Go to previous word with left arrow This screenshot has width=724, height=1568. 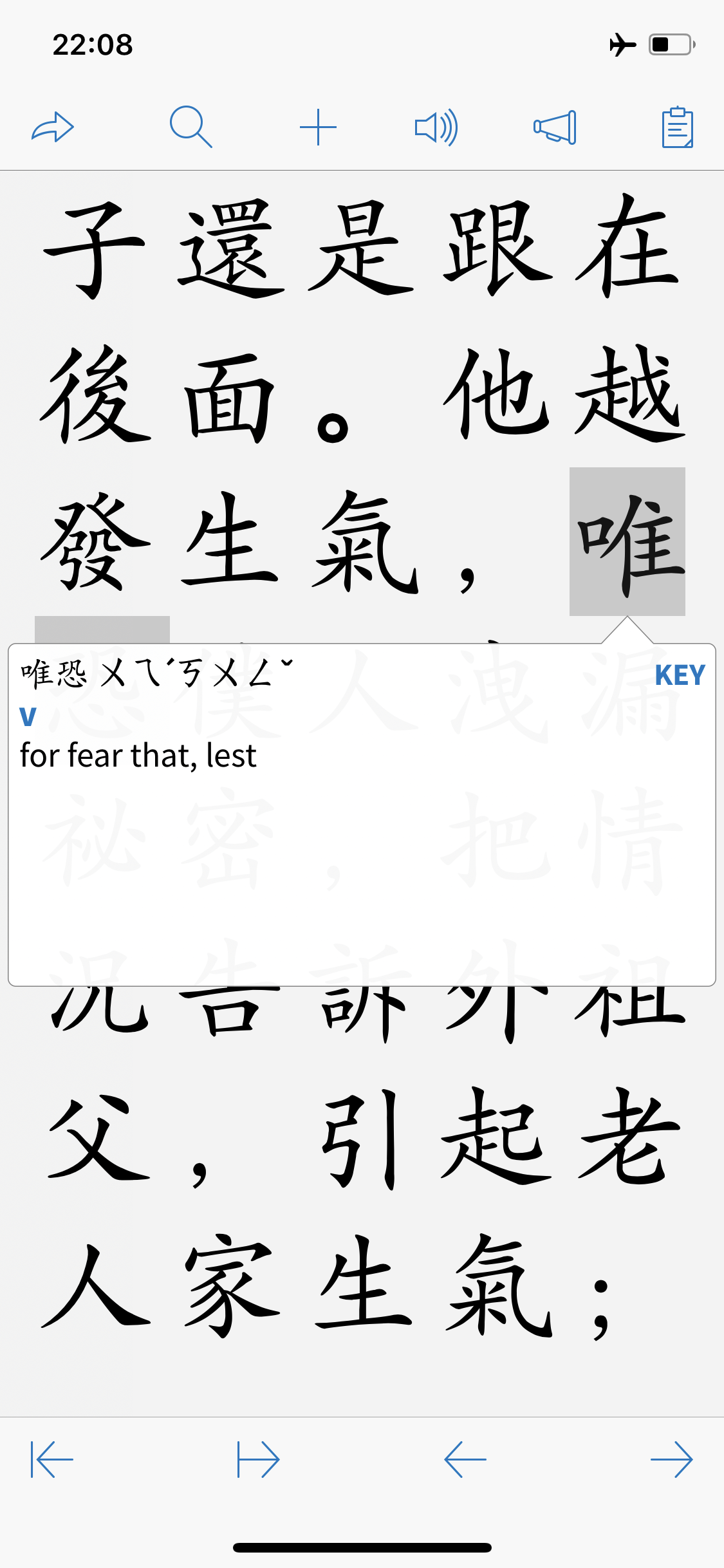[465, 1459]
